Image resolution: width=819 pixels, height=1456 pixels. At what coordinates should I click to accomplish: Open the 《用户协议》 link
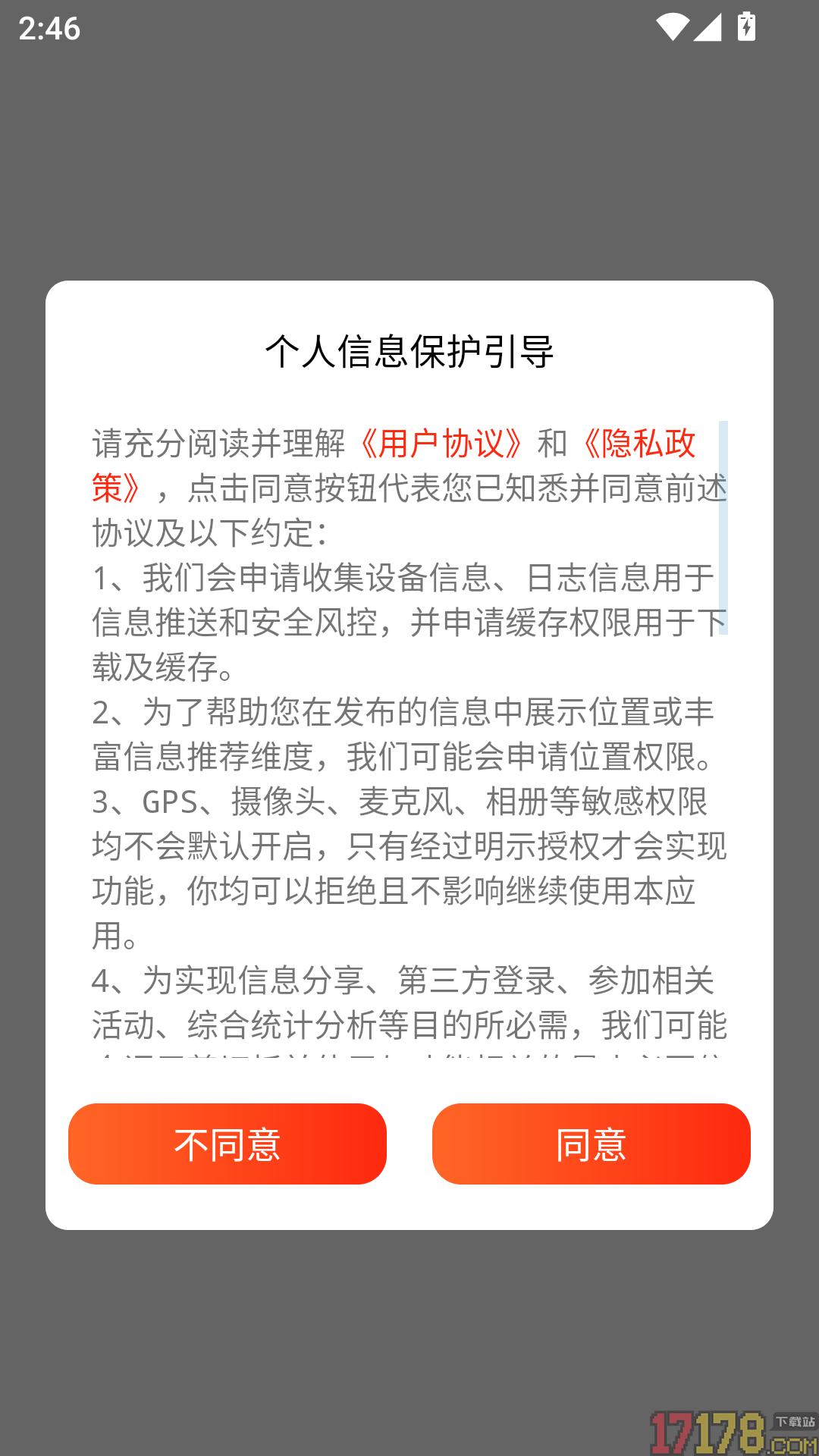tap(441, 444)
